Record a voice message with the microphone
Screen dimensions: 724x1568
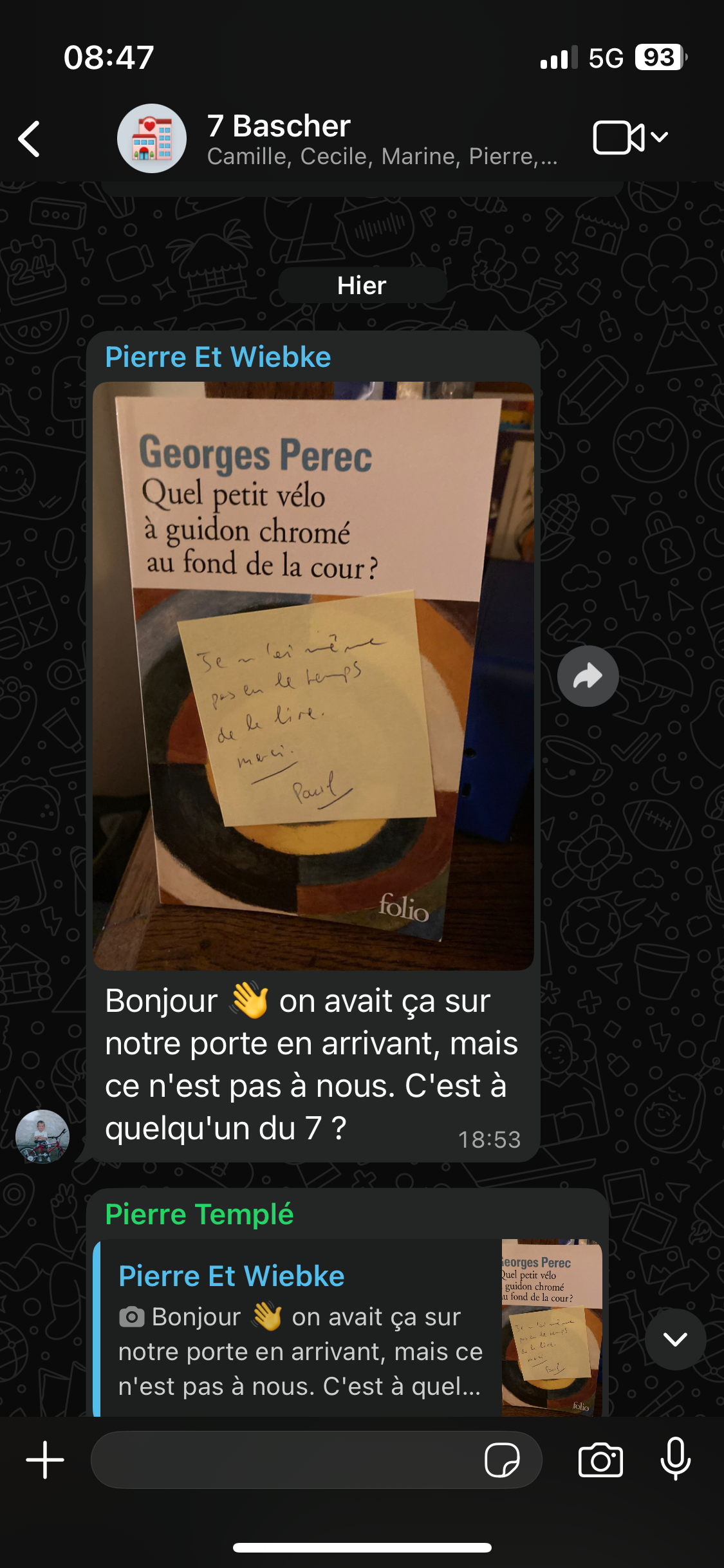point(675,1459)
